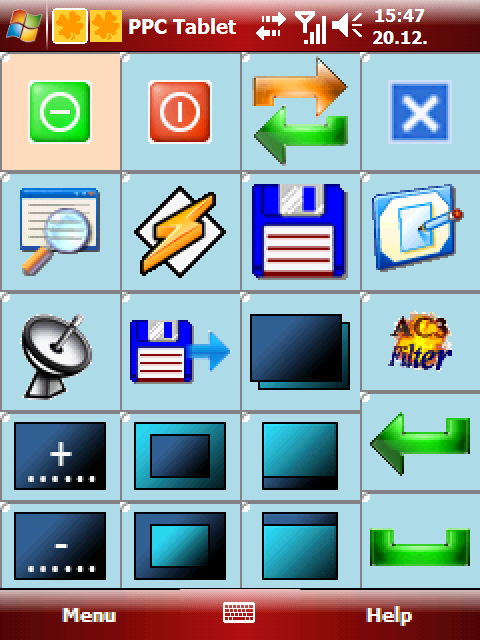Open the Windows Start menu
480x640 pixels.
[24, 26]
